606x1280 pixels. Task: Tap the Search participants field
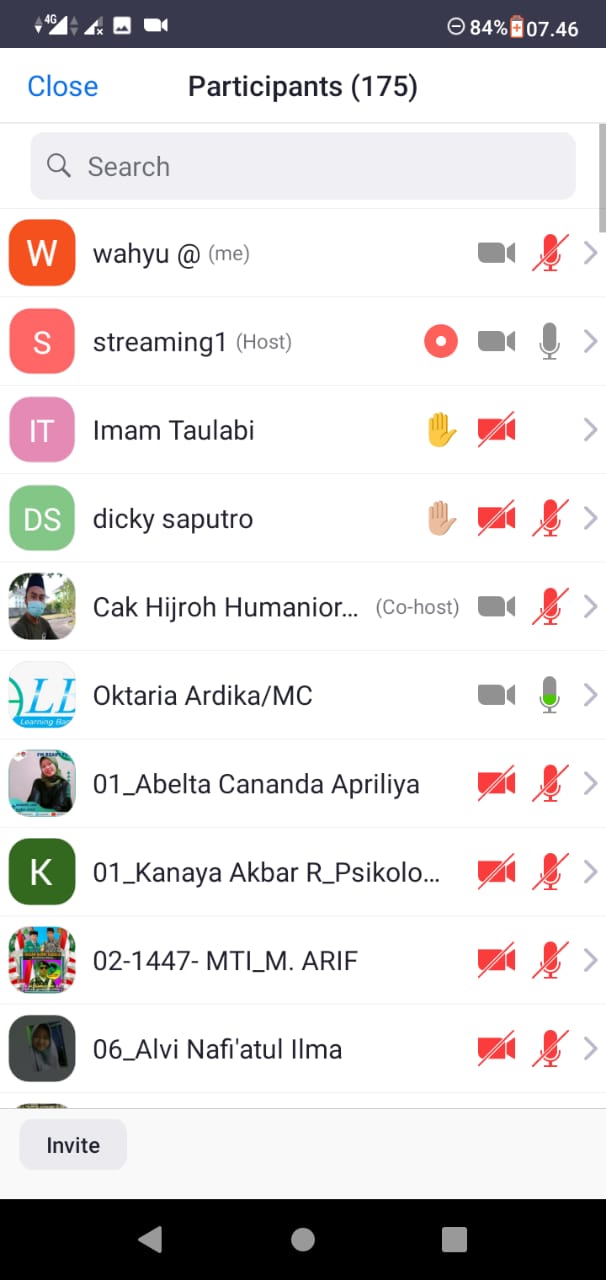click(303, 167)
